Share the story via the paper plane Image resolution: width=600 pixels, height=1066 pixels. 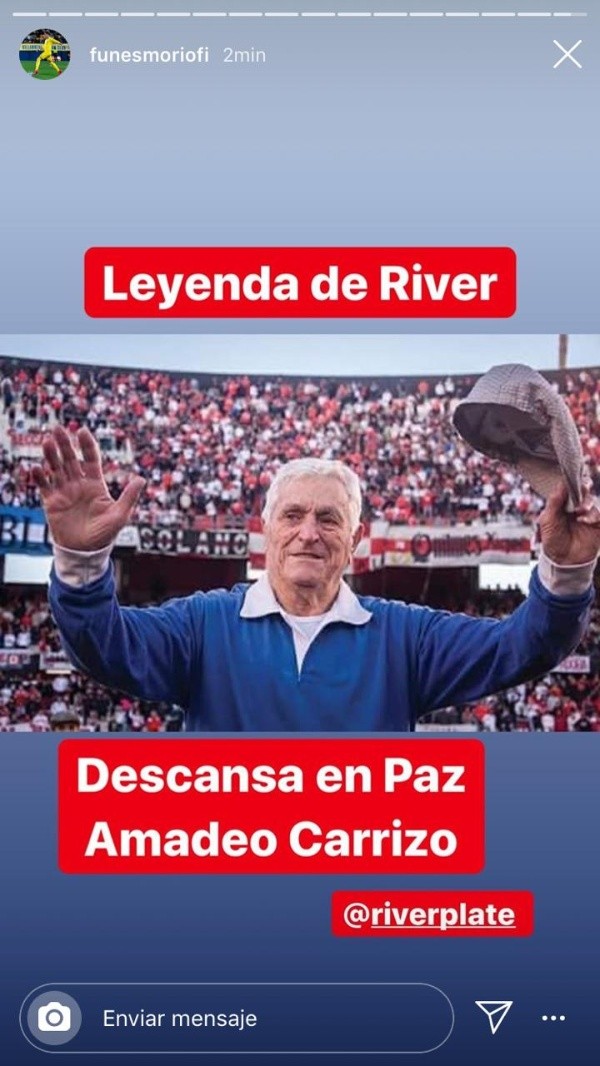pos(493,1017)
